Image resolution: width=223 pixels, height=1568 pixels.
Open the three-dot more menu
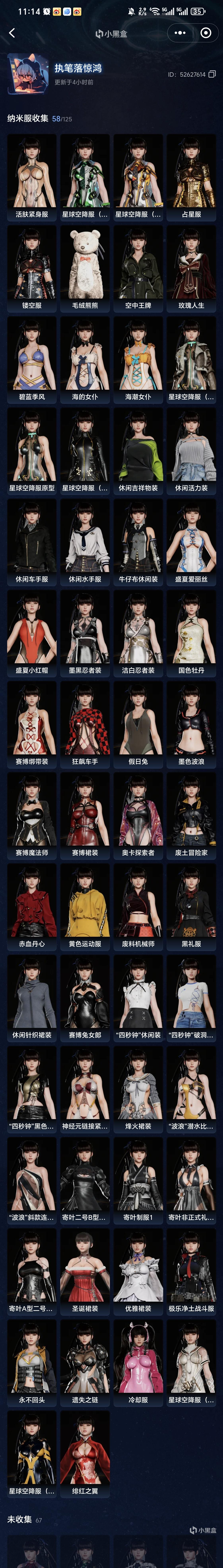click(x=180, y=33)
